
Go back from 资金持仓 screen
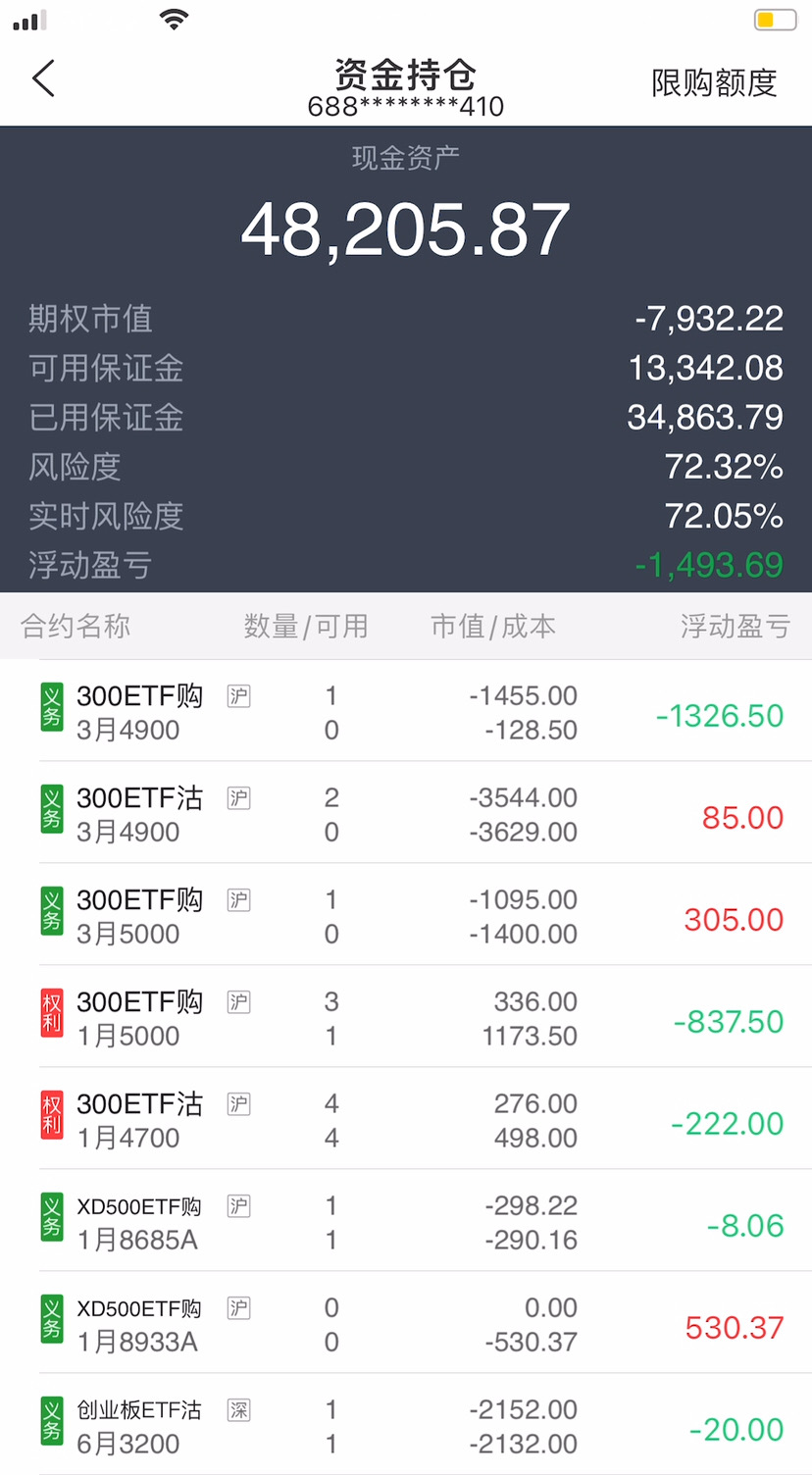click(x=43, y=79)
